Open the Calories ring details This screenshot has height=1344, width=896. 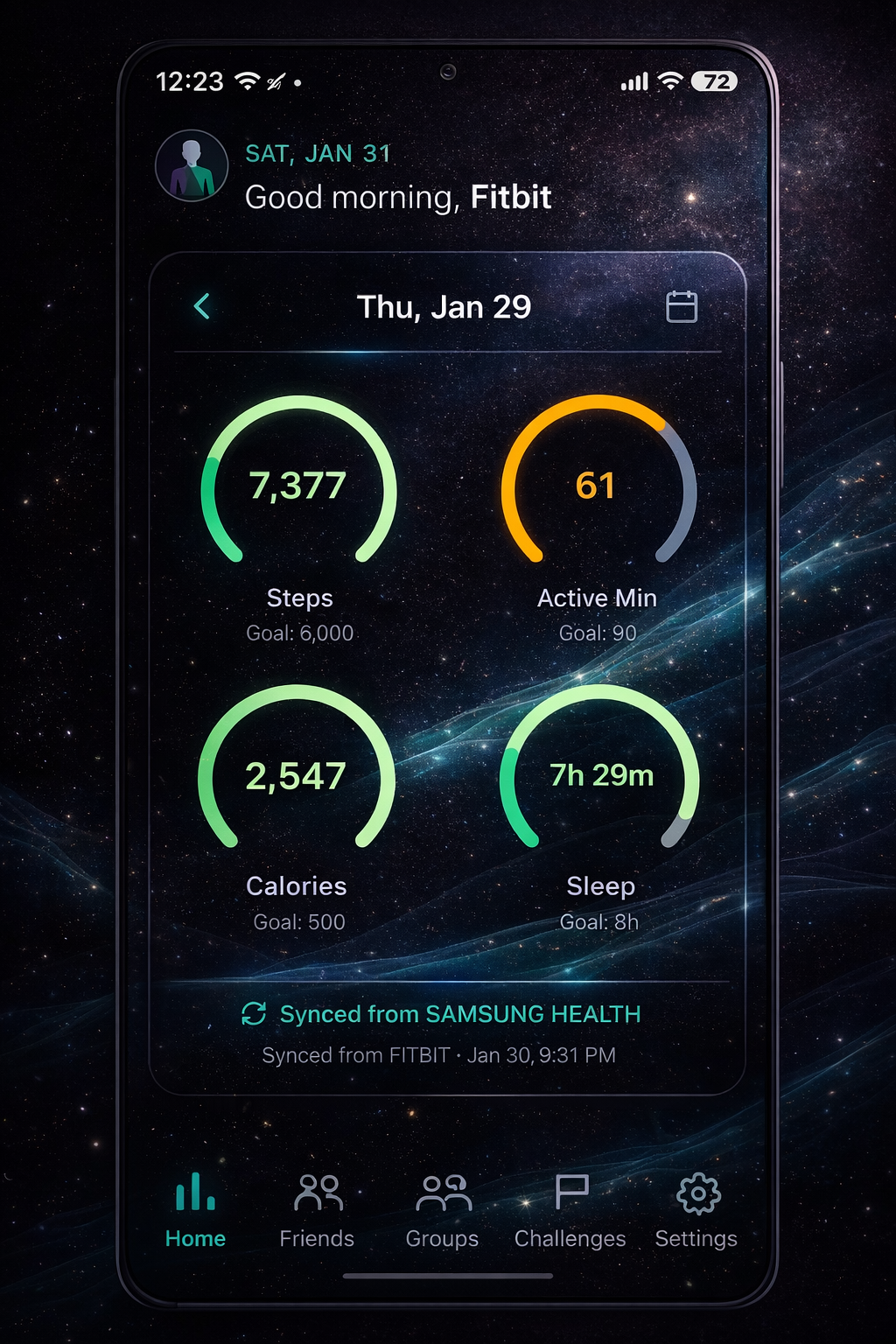[297, 775]
